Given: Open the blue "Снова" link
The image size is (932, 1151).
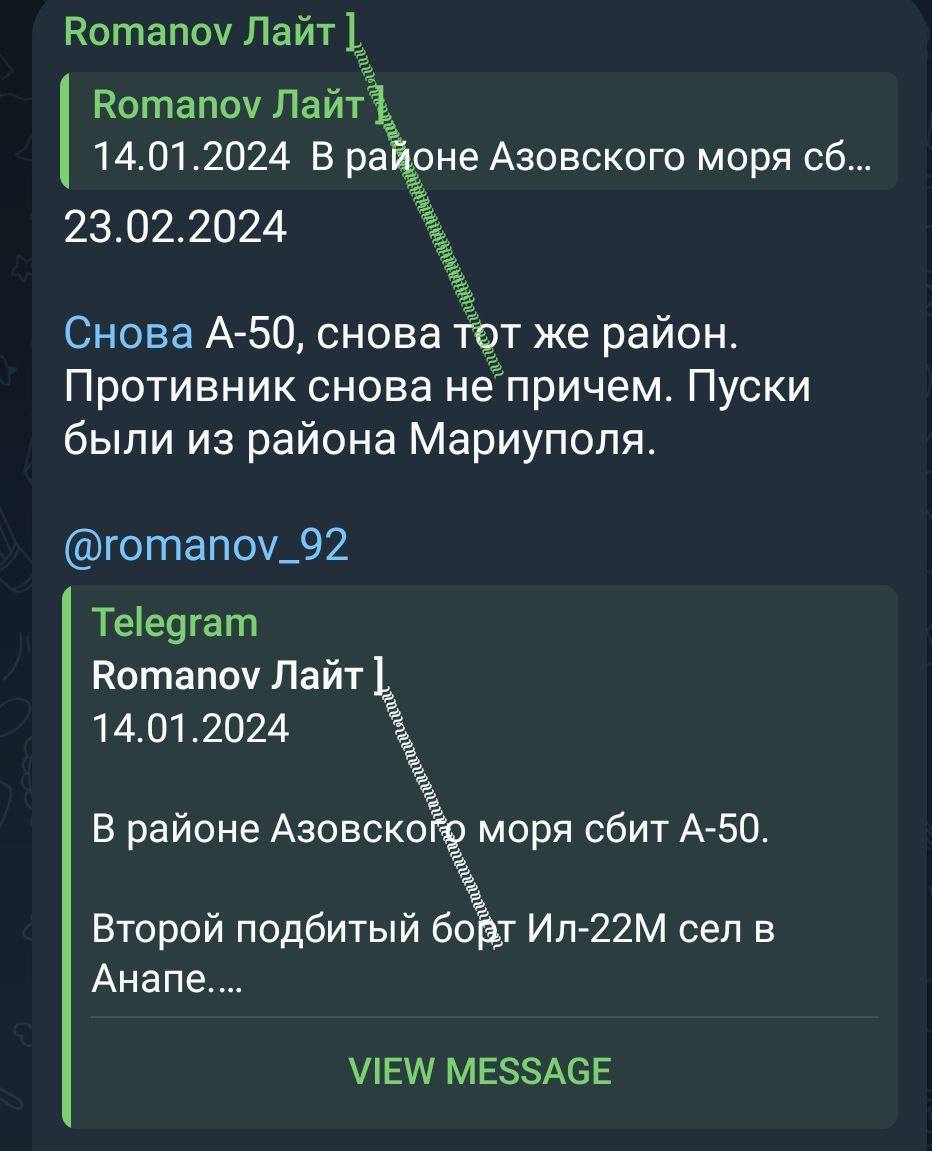Looking at the screenshot, I should 129,333.
